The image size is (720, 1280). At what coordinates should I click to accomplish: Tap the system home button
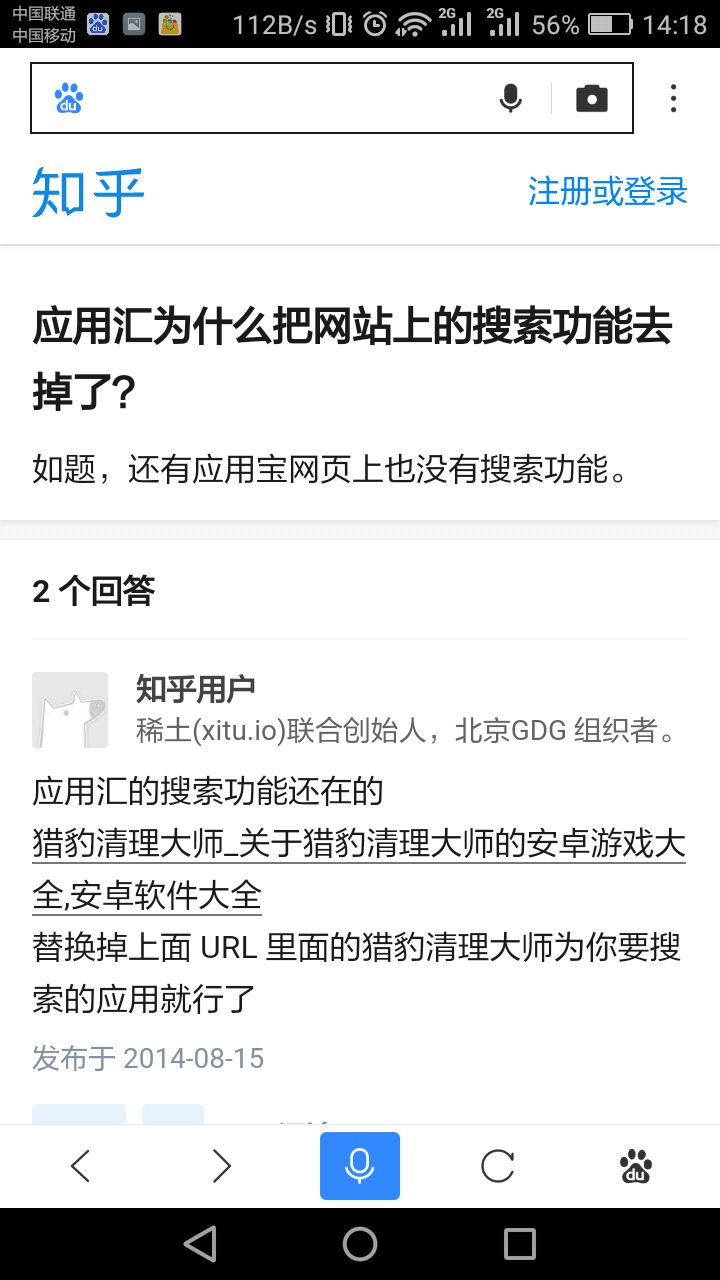point(360,1244)
